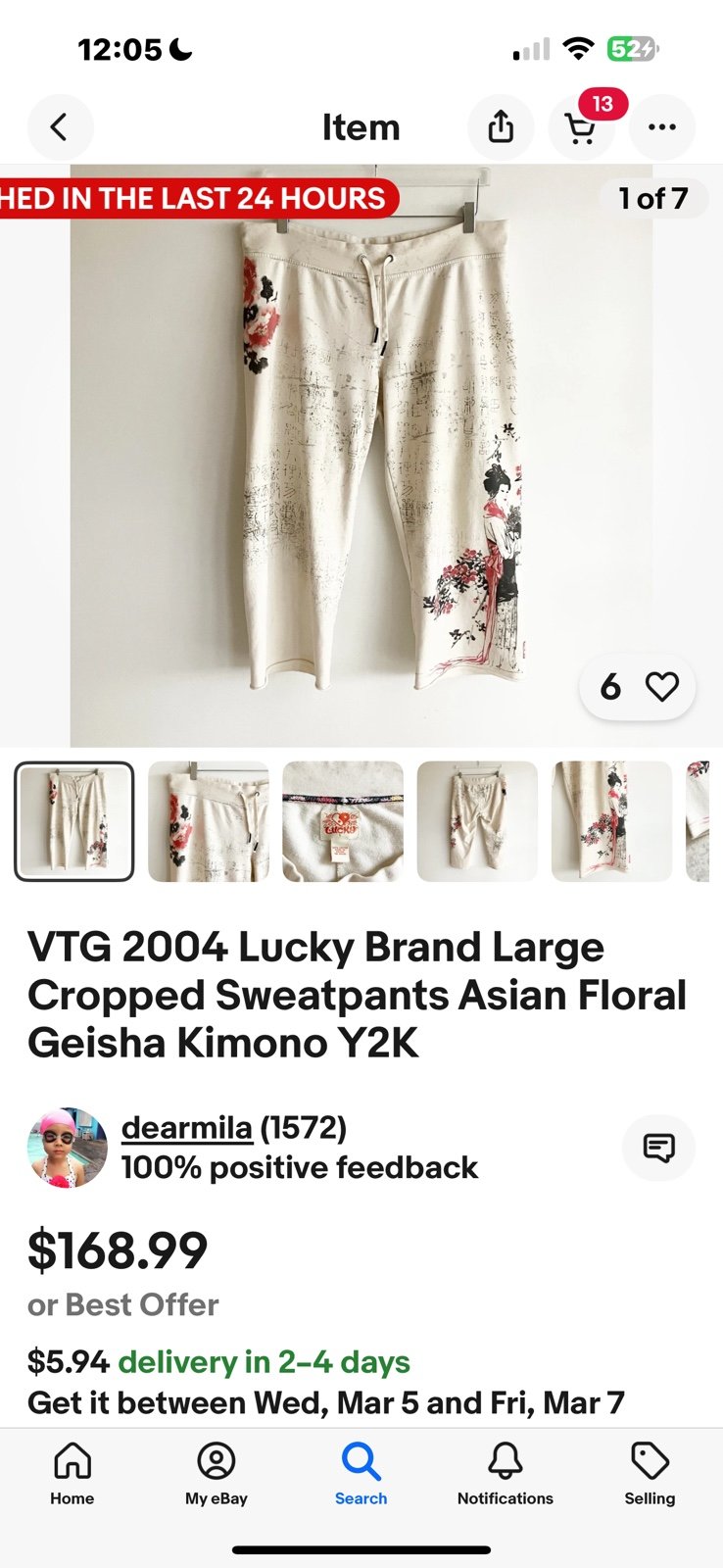Open the shopping cart
The image size is (723, 1568).
[x=582, y=127]
